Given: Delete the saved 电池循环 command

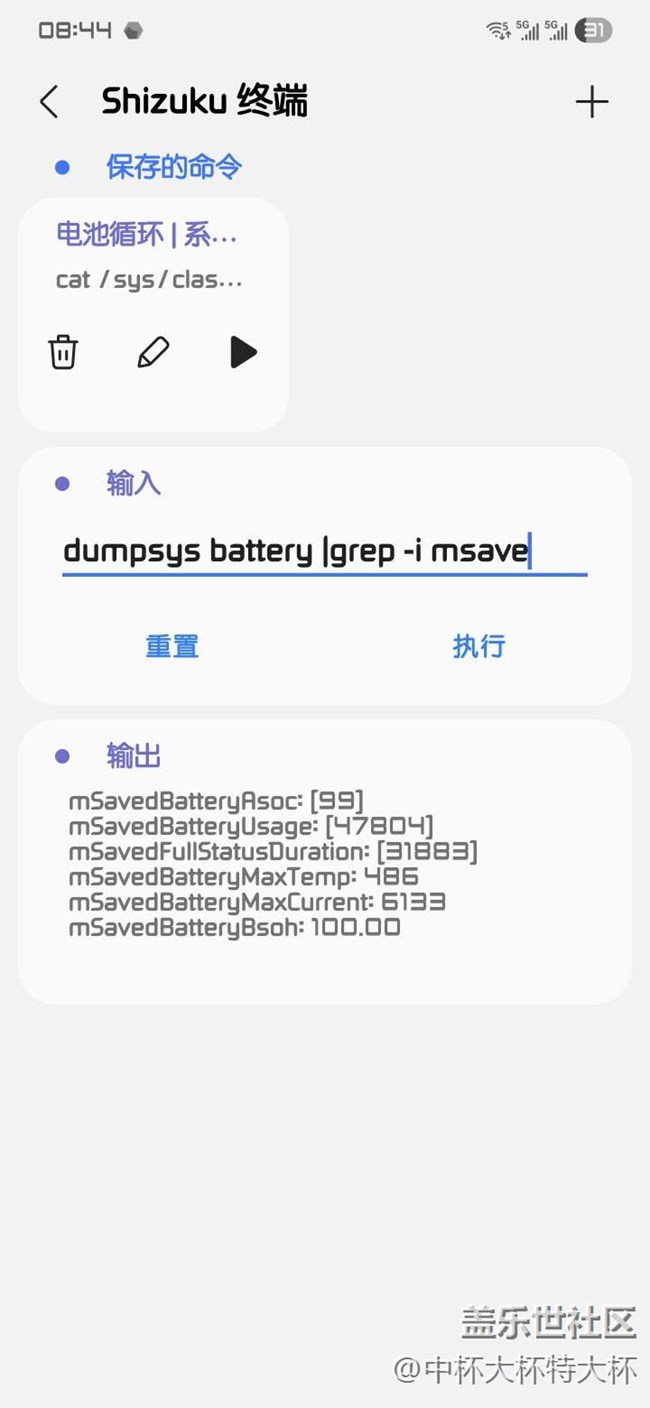Looking at the screenshot, I should point(63,352).
